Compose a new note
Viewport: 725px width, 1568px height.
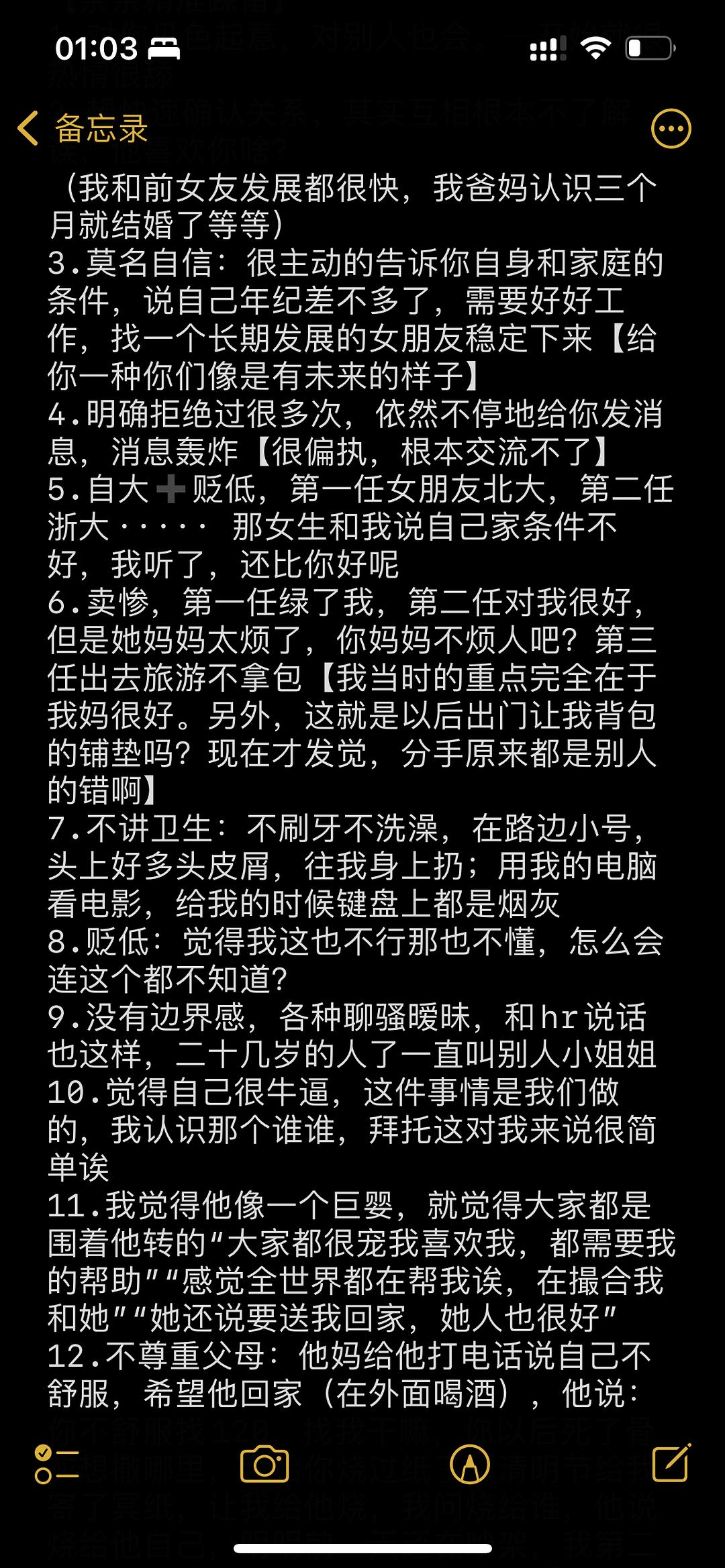[x=672, y=1463]
